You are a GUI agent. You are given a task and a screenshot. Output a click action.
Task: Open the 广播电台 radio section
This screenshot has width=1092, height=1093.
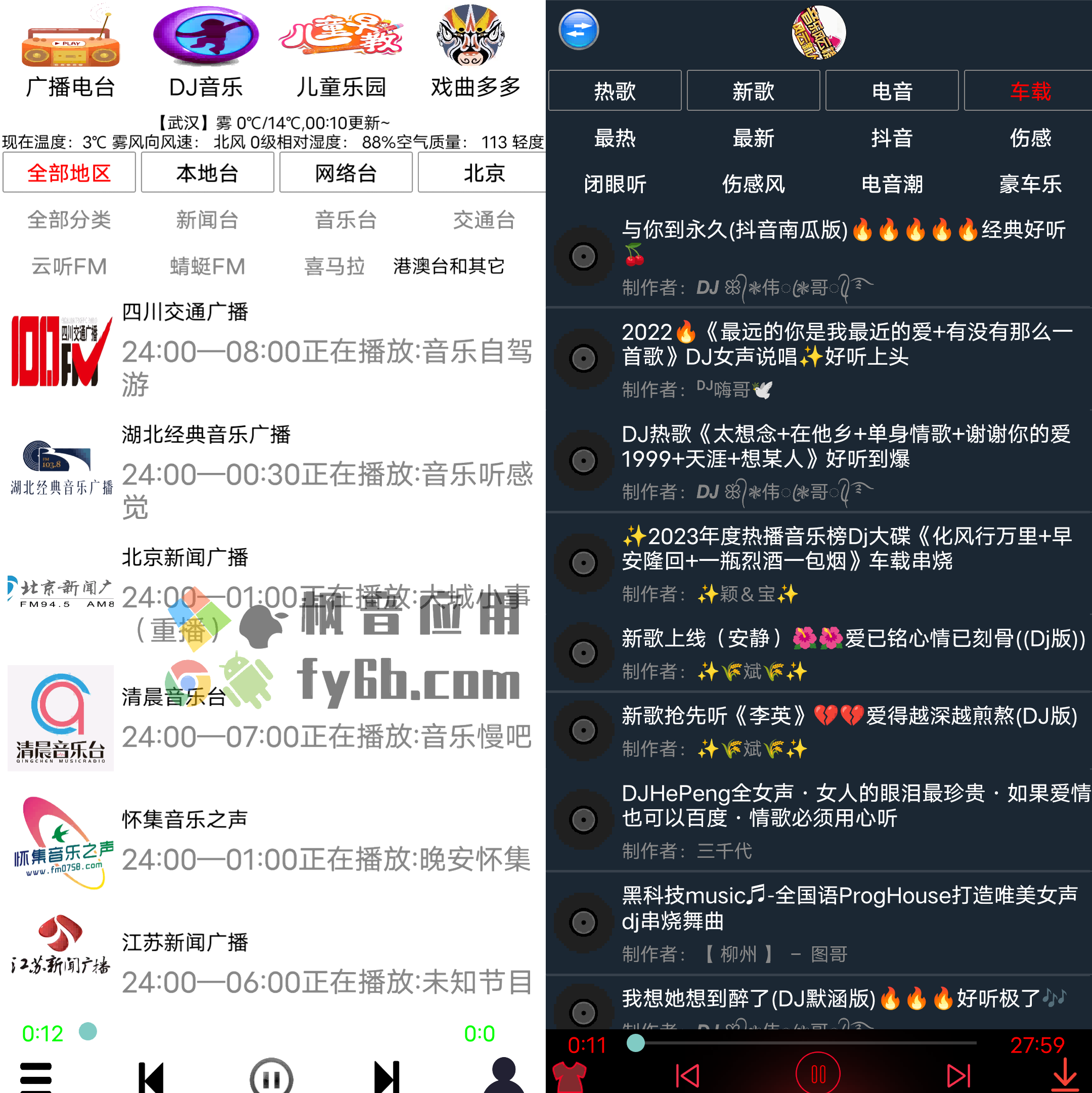click(x=70, y=52)
